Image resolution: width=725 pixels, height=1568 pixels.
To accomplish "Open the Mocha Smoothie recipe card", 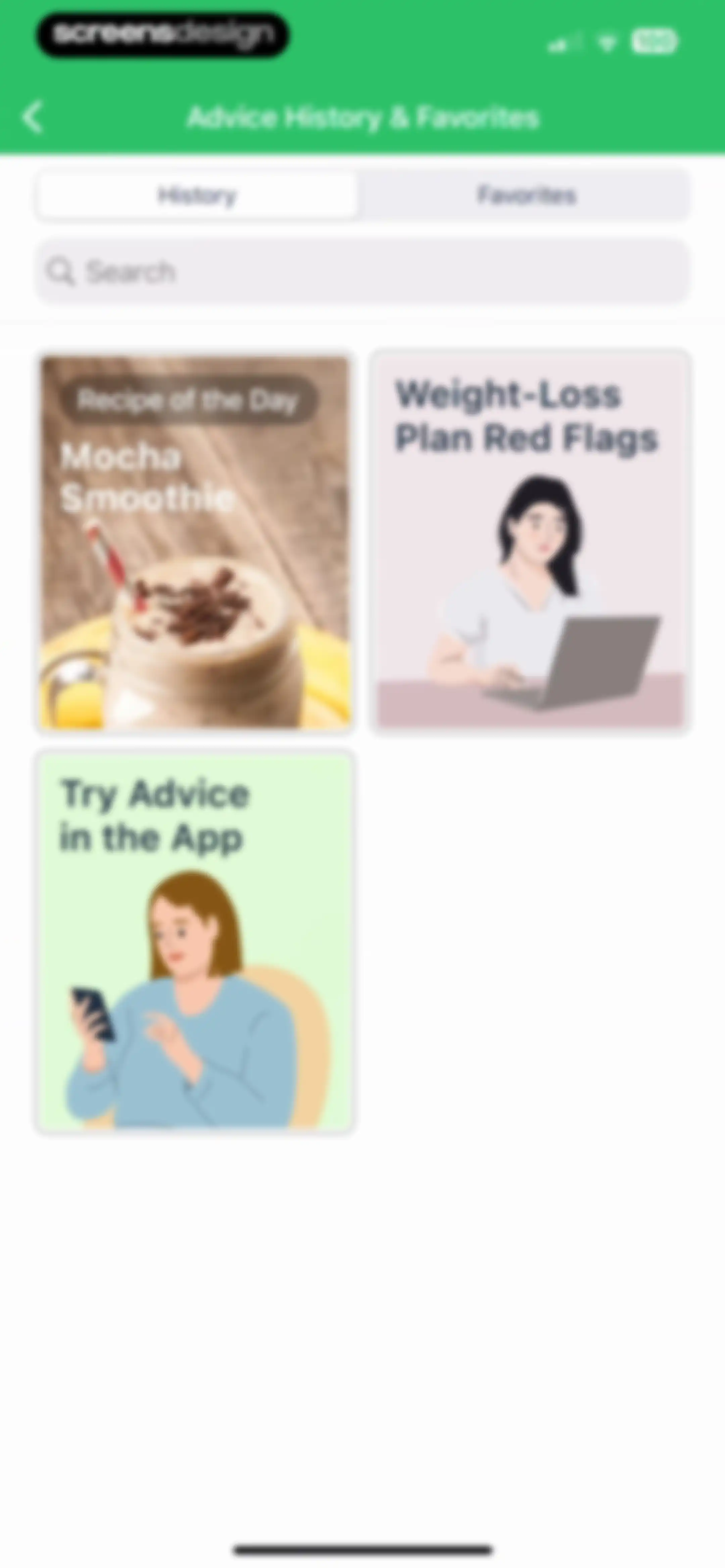I will tap(195, 542).
